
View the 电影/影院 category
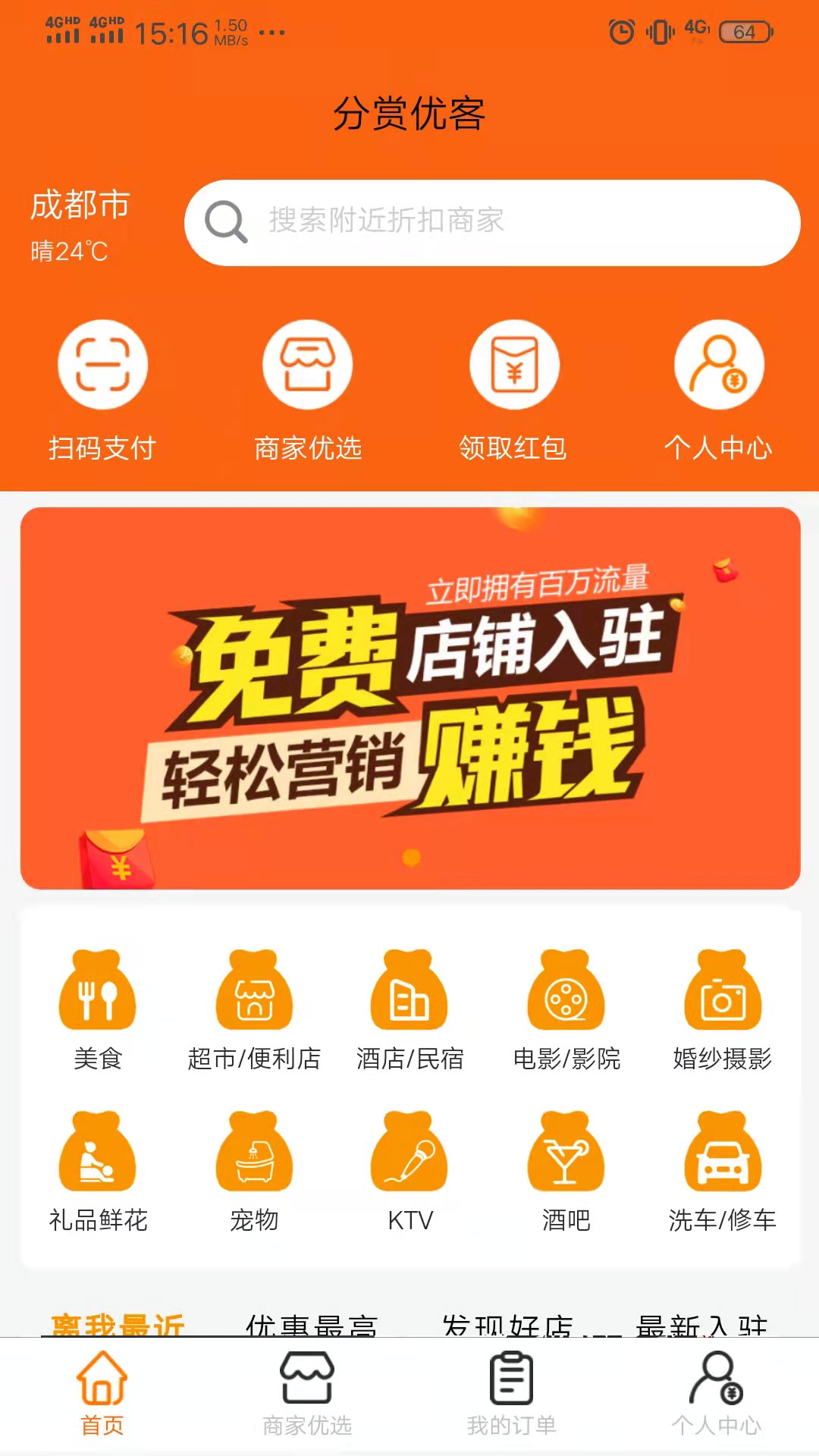(x=566, y=1009)
